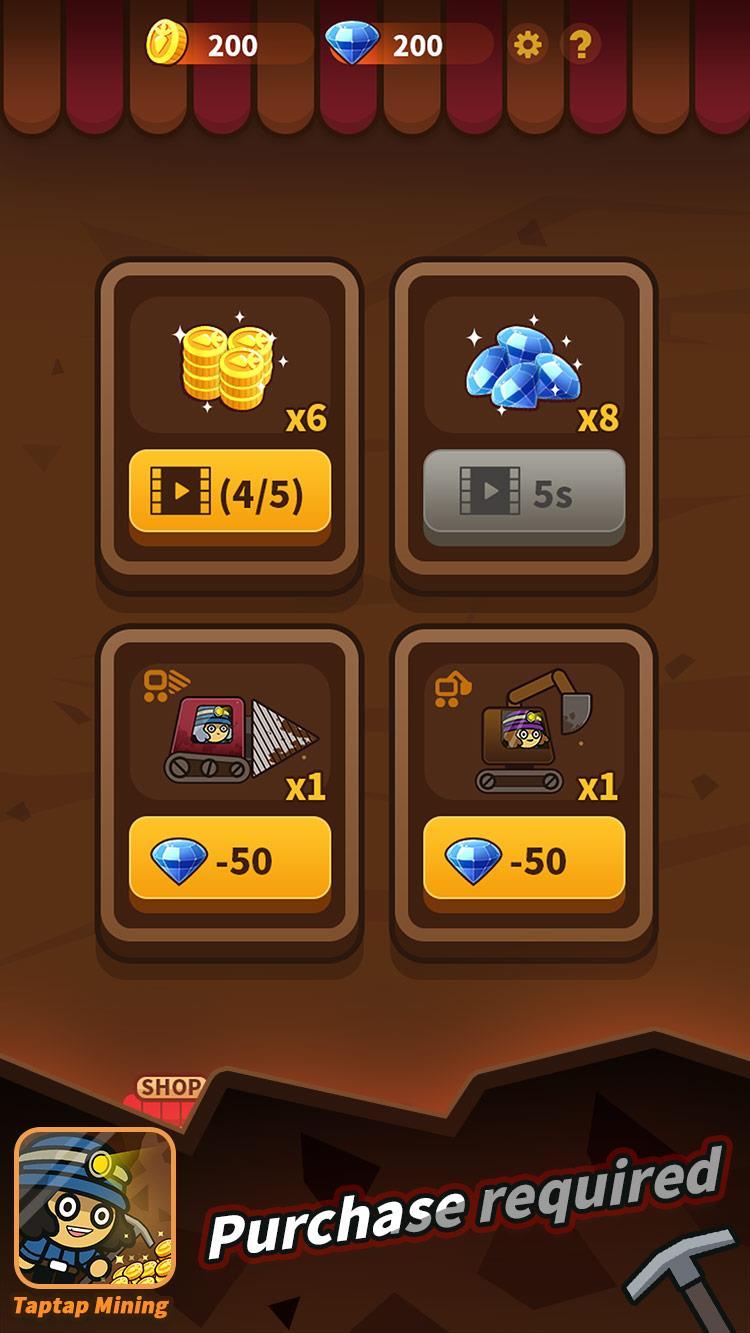This screenshot has height=1333, width=750.
Task: Open the settings gear
Action: [527, 45]
